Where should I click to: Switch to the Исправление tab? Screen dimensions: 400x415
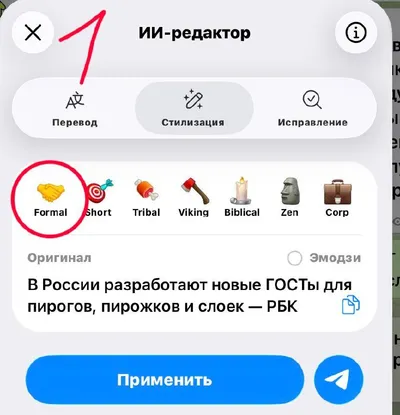pos(313,108)
